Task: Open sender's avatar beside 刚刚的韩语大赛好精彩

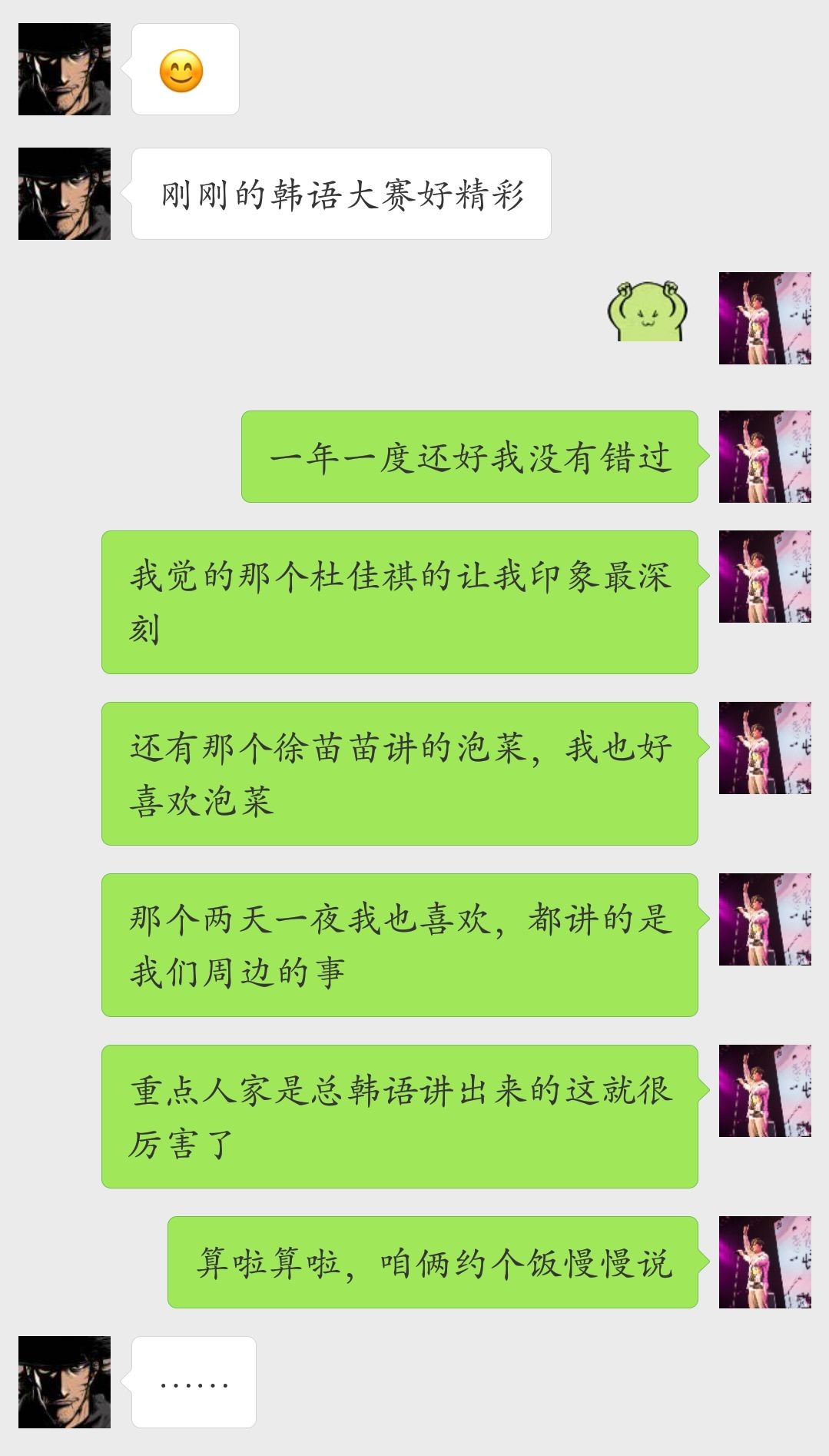Action: pos(65,194)
